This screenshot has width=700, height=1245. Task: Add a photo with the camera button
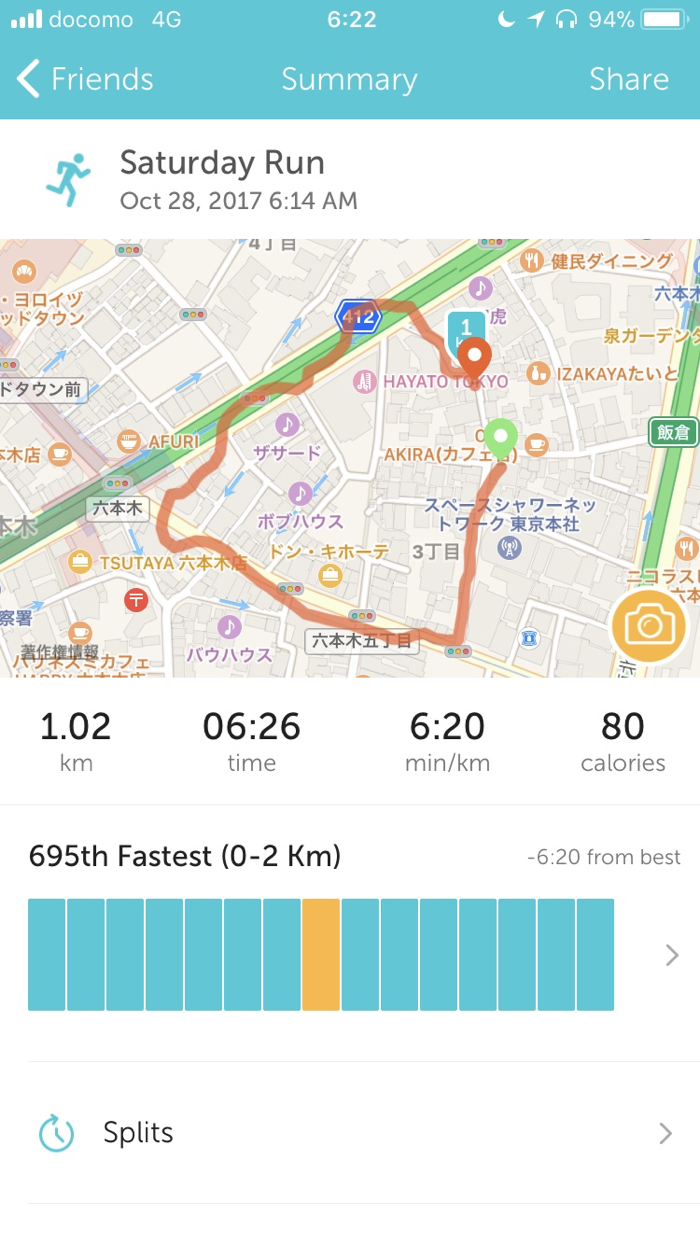point(650,627)
